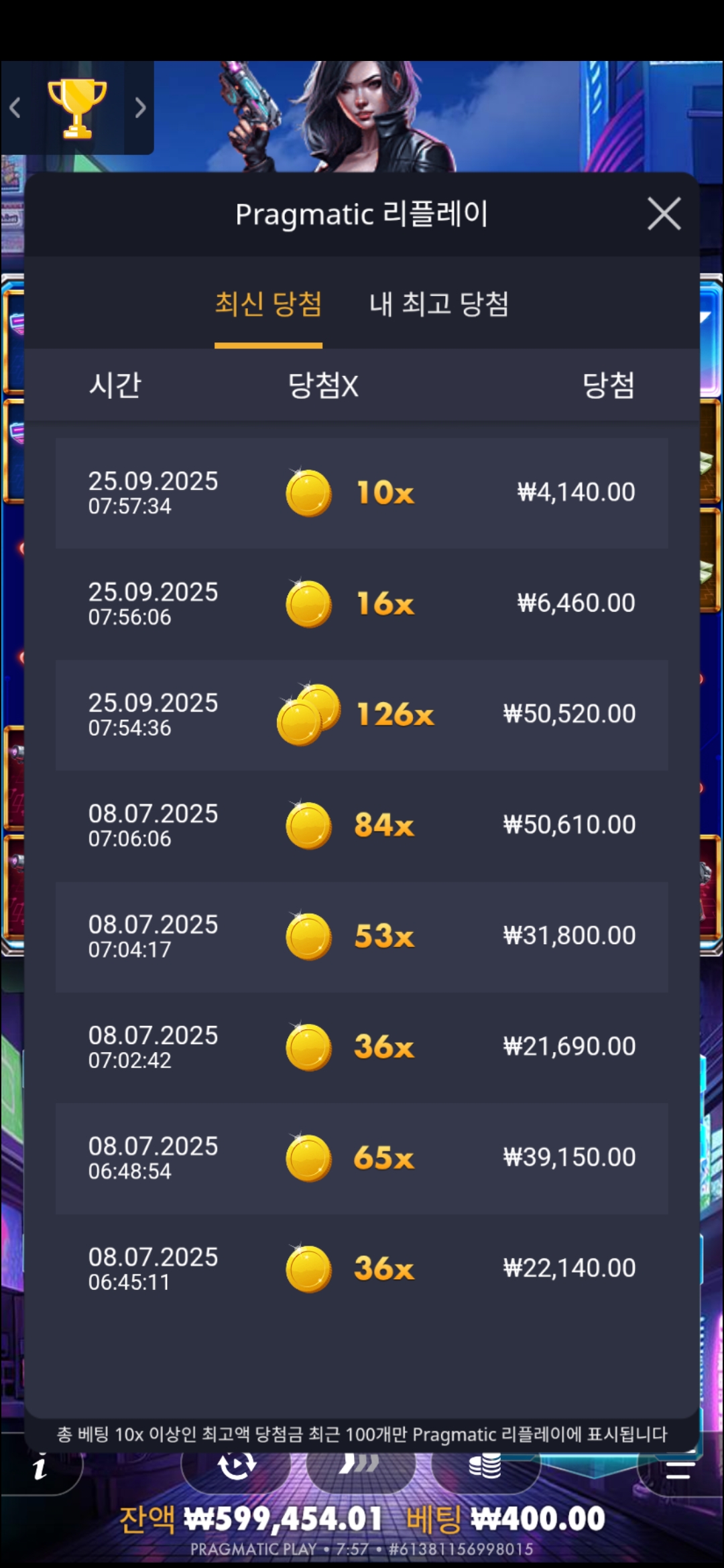
Task: Open the 126x win replay from 07:54:36
Action: pos(362,714)
